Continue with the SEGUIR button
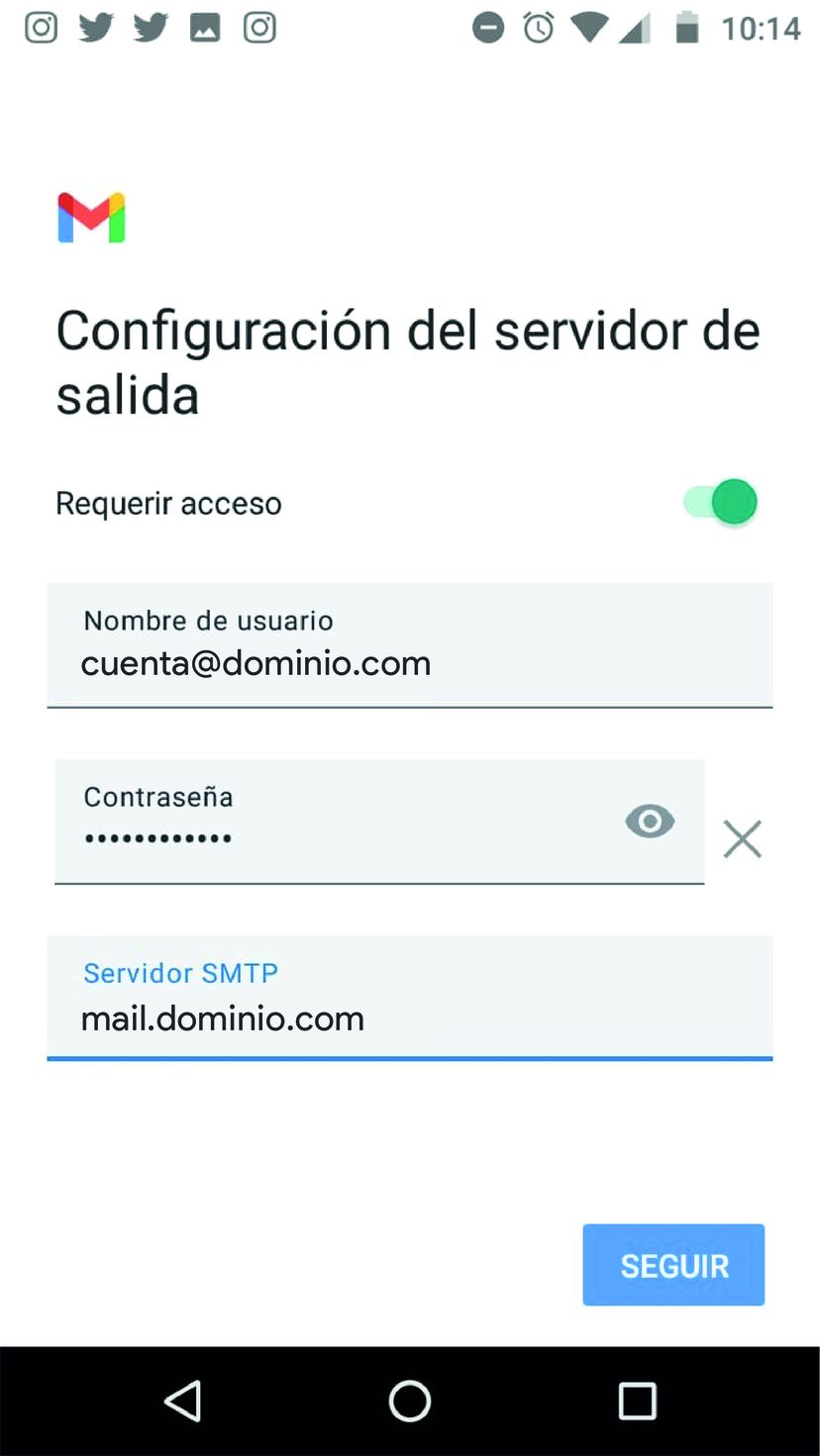Image resolution: width=820 pixels, height=1456 pixels. click(673, 1265)
